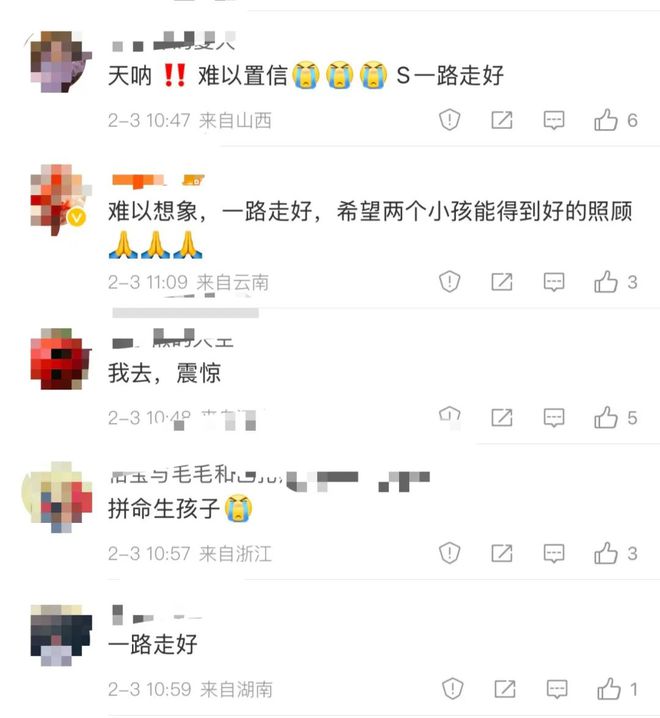Repost the comment "我去，震惊"
Image resolution: width=660 pixels, height=718 pixels.
pyautogui.click(x=502, y=418)
